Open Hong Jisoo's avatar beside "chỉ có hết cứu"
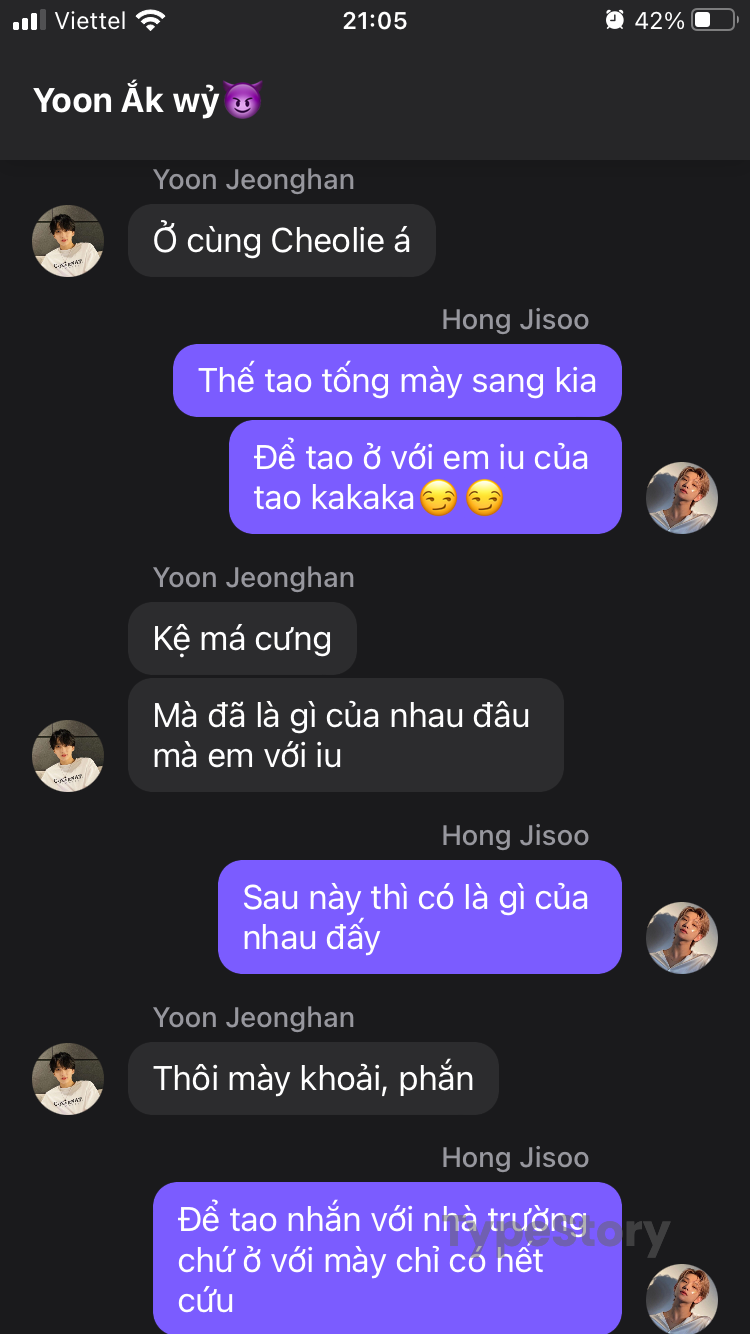 (x=682, y=1299)
